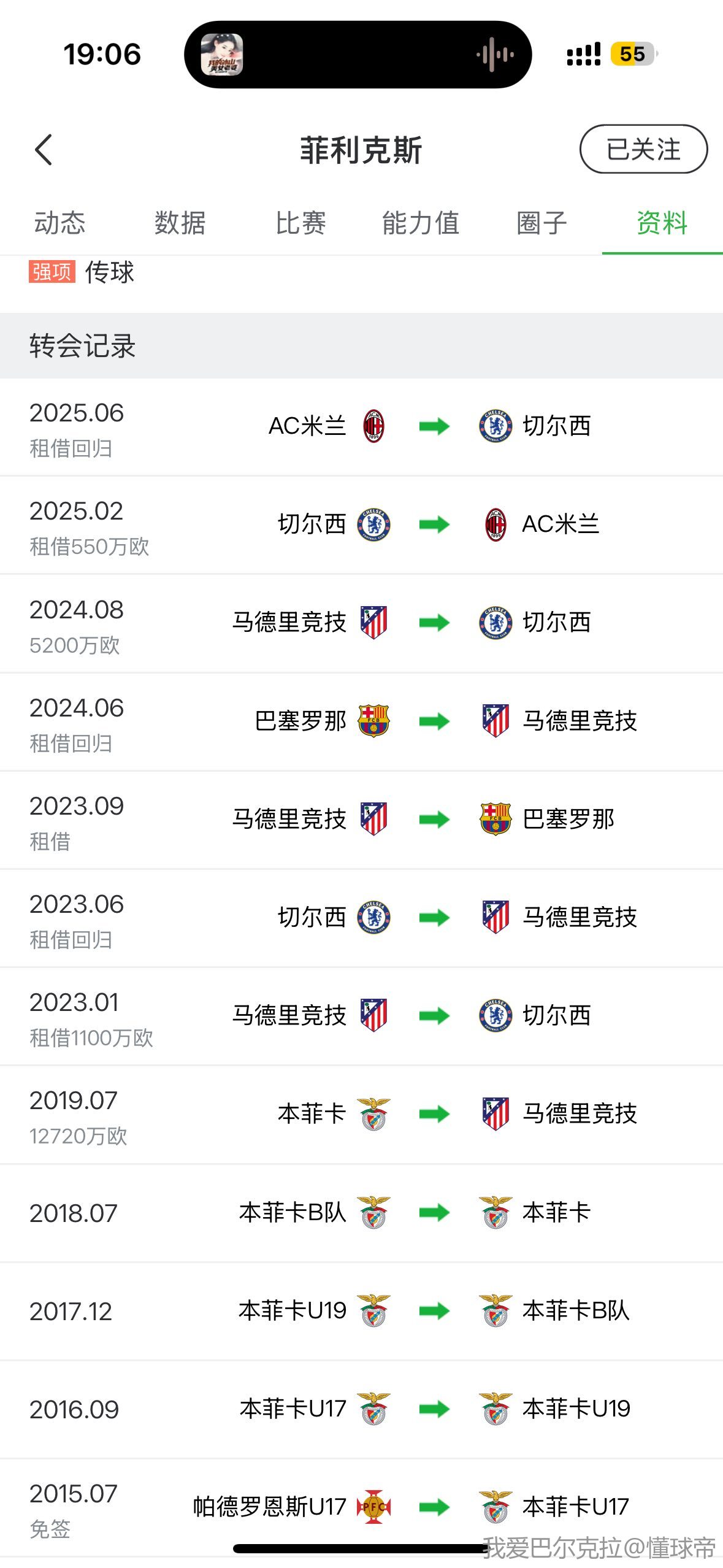Open the 2023.09 loan row to 巴塞罗那
This screenshot has width=723, height=1568.
(x=361, y=820)
